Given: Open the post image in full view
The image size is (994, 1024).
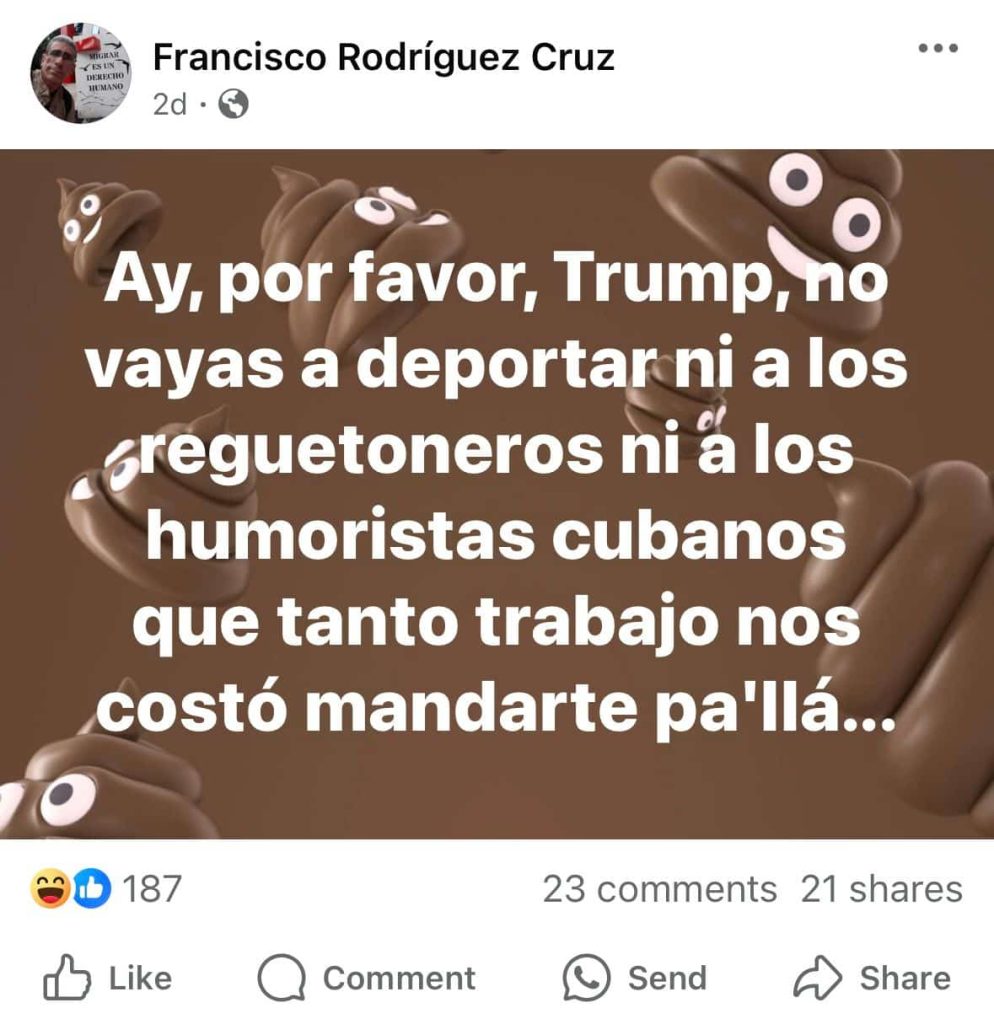Looking at the screenshot, I should point(497,494).
